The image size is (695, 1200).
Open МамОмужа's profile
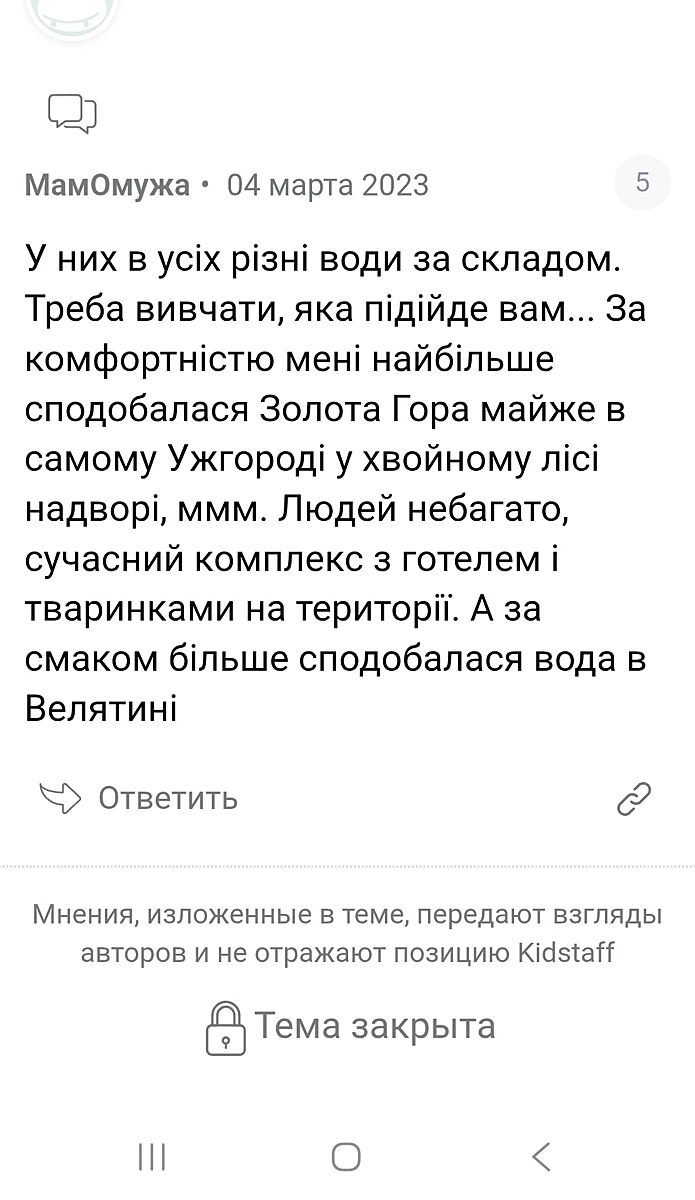point(106,185)
